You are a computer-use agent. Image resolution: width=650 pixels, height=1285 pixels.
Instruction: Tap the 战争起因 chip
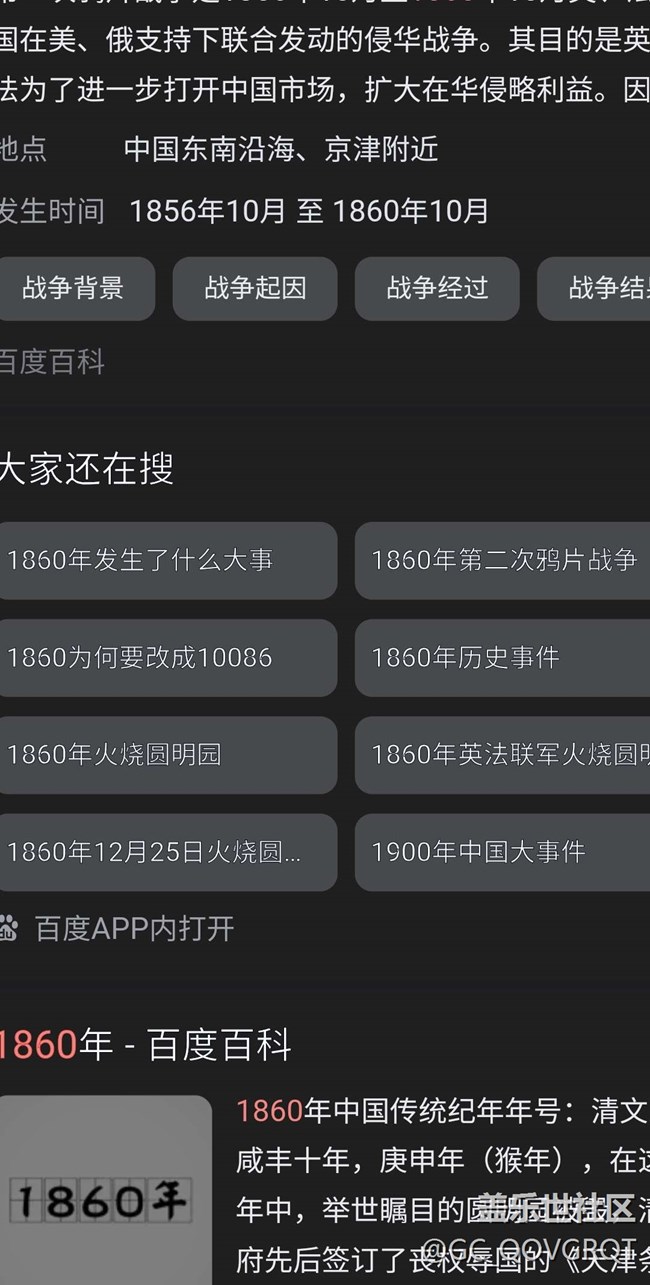click(255, 289)
